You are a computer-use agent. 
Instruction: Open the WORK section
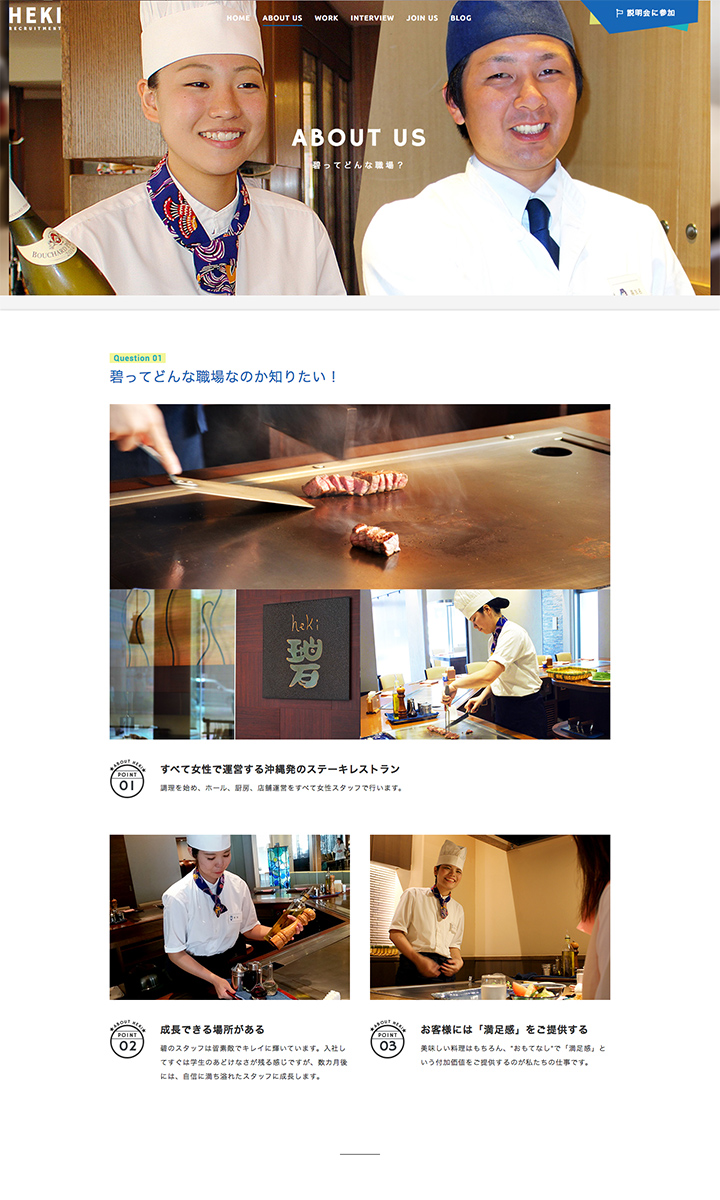(x=326, y=18)
